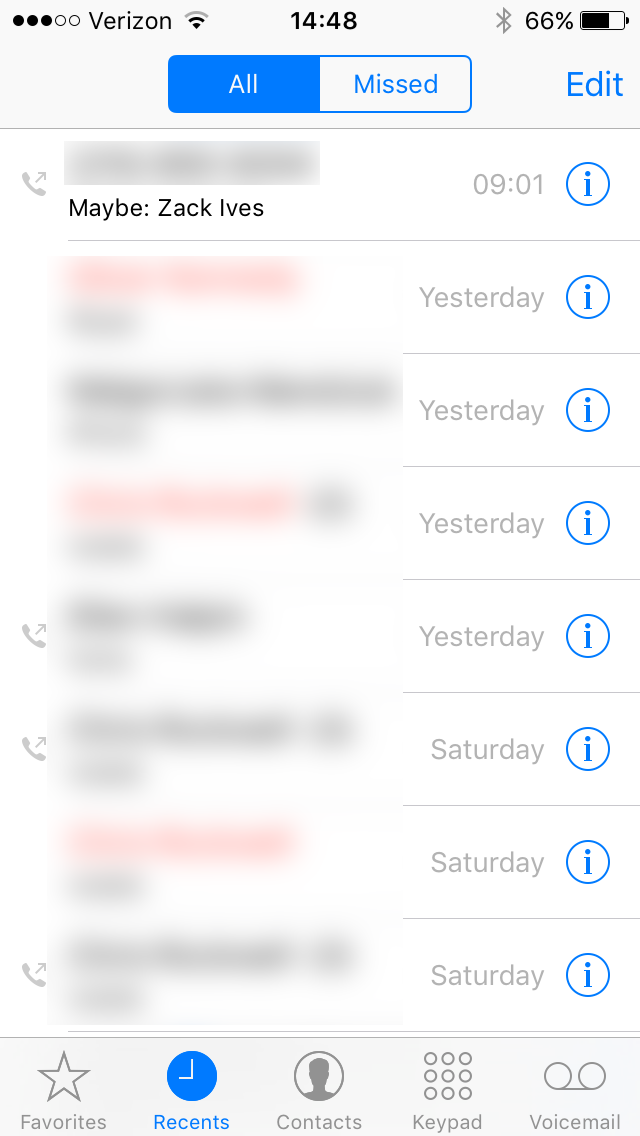Check the Voicemail tab
The height and width of the screenshot is (1136, 640).
(x=575, y=1090)
